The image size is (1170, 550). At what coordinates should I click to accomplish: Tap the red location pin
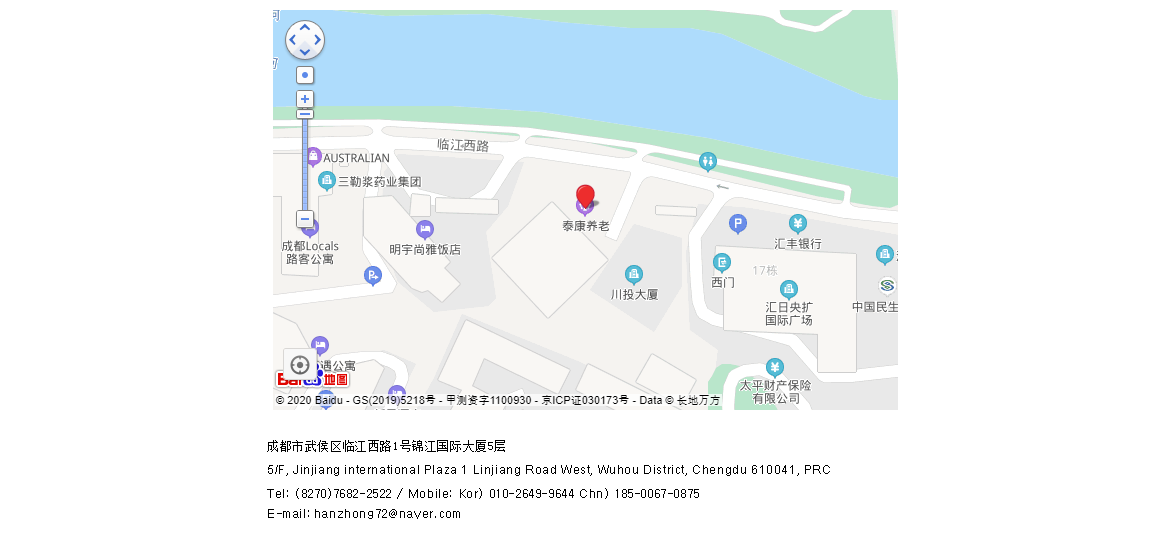tap(585, 196)
